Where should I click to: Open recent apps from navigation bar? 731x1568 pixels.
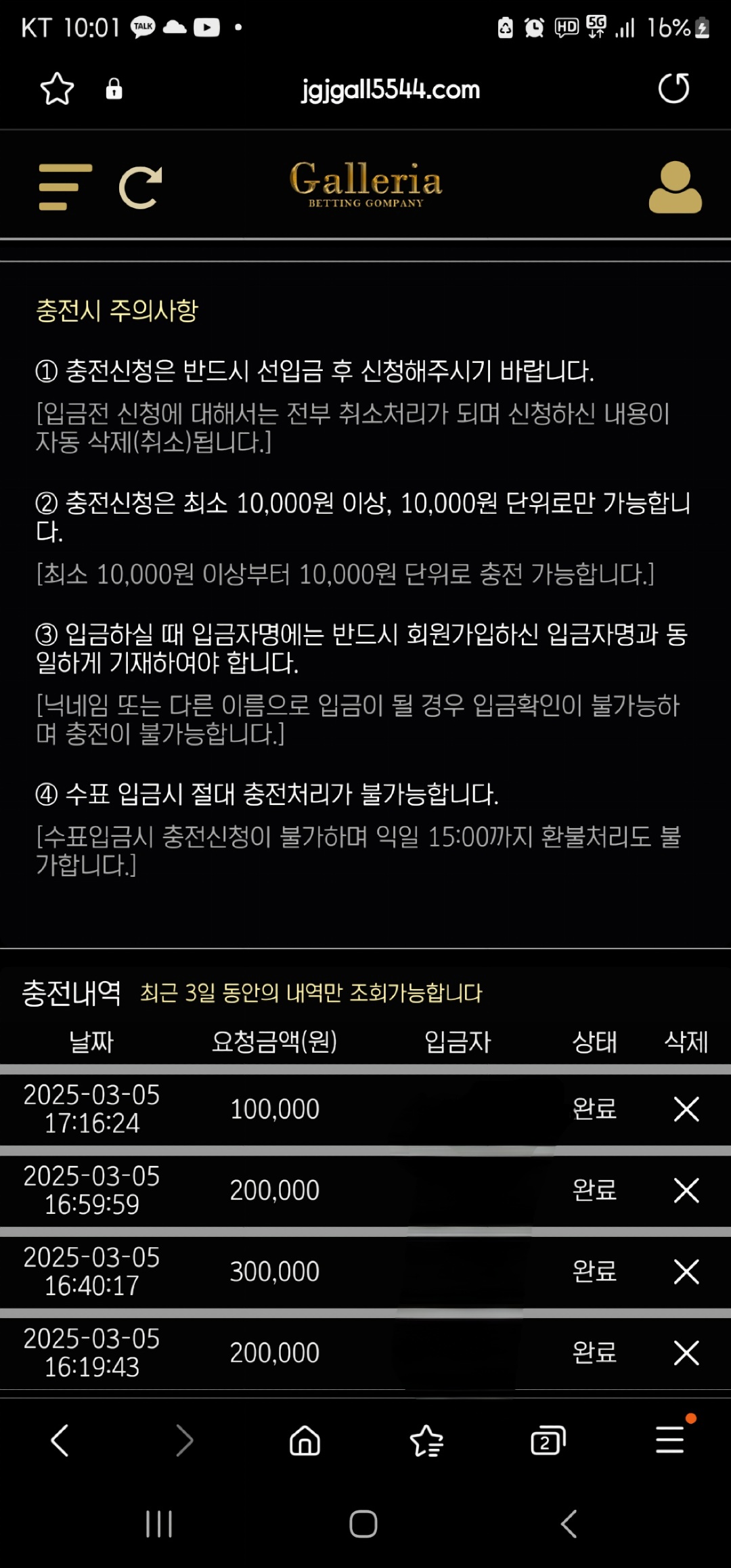pyautogui.click(x=160, y=1524)
